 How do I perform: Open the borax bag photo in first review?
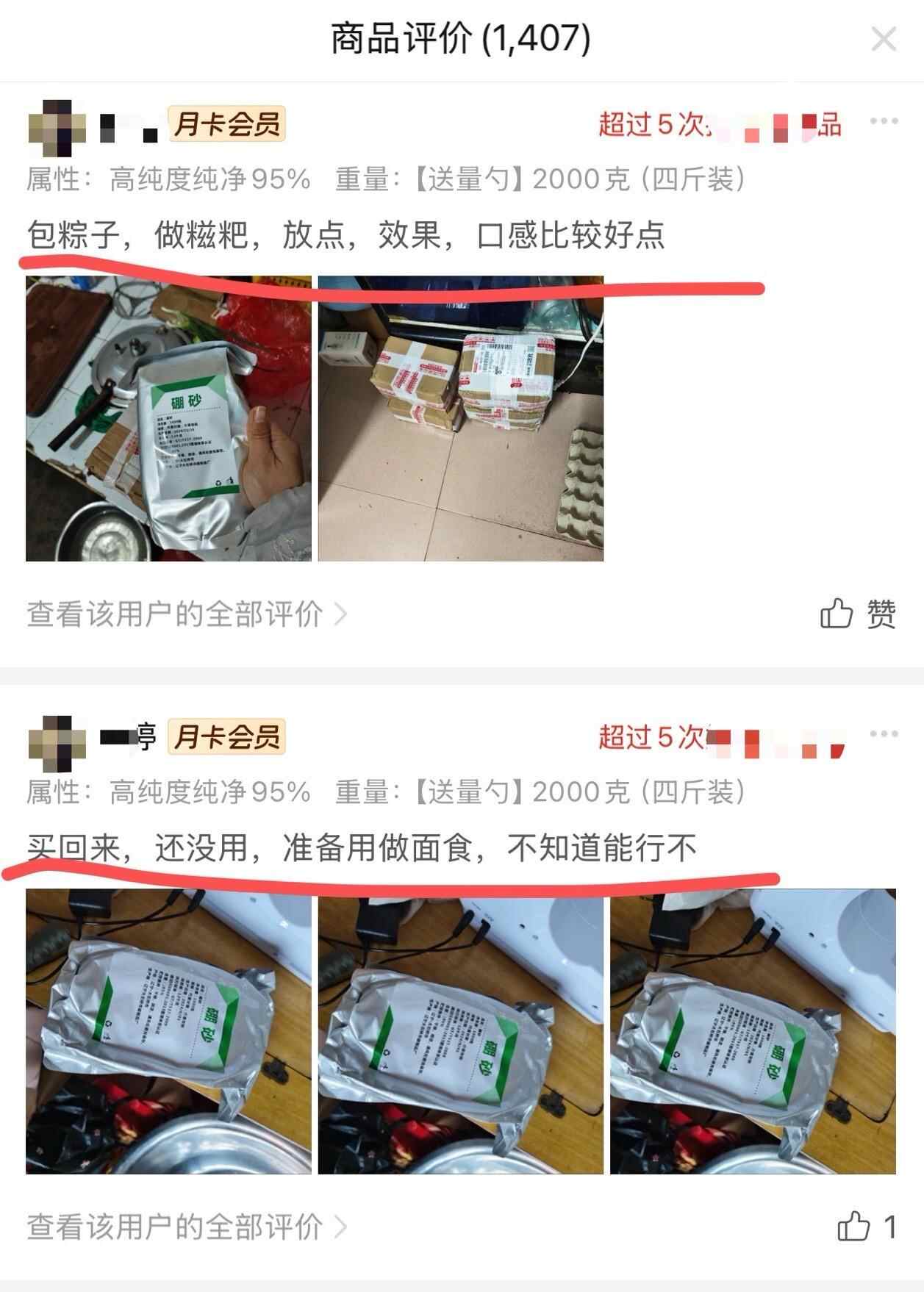click(168, 419)
